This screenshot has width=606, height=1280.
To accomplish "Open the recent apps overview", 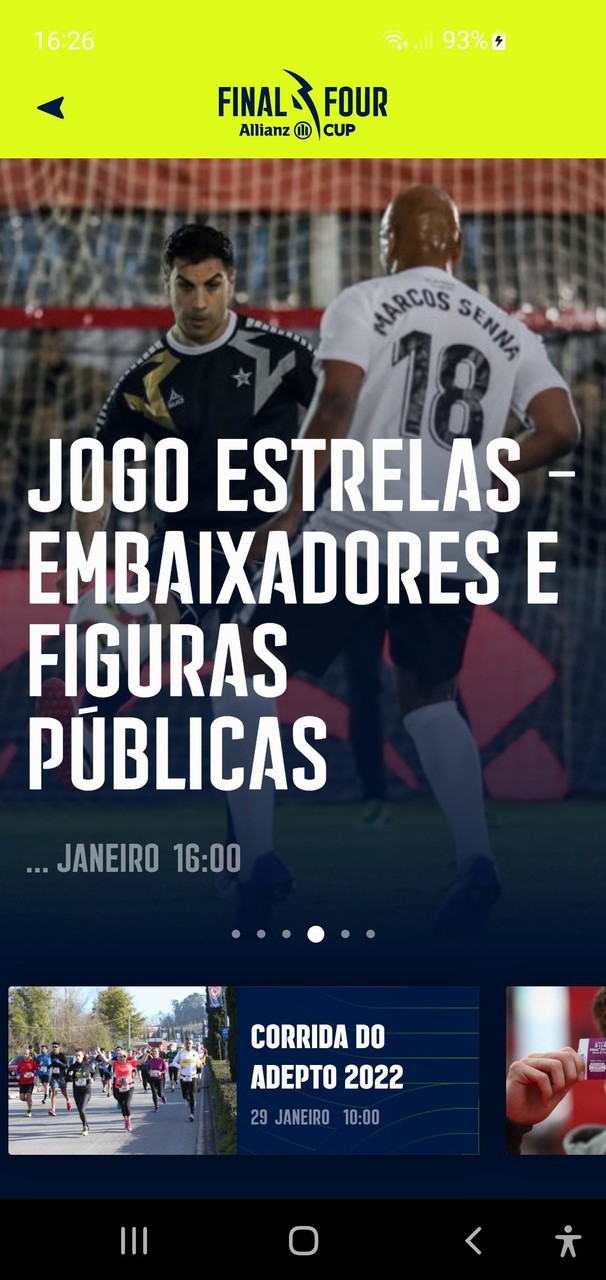I will click(134, 1241).
